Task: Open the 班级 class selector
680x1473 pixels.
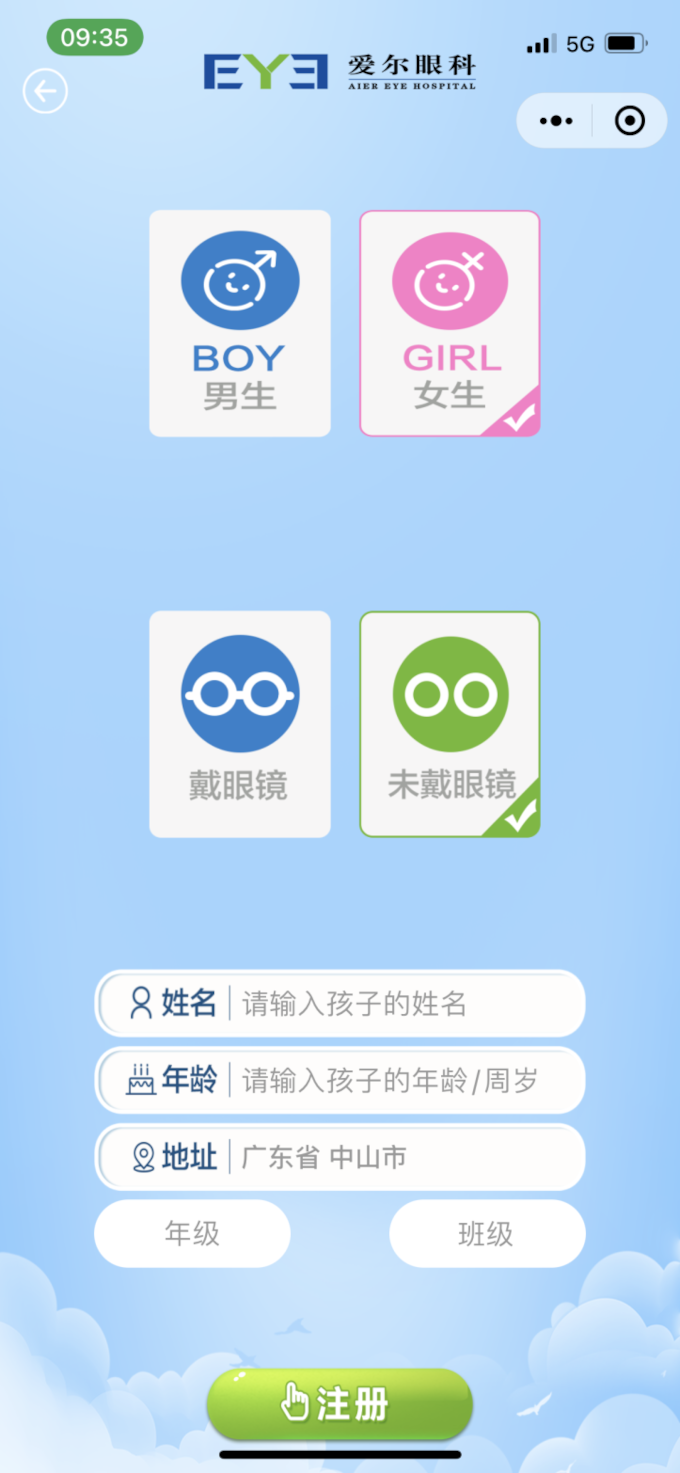Action: [486, 1234]
